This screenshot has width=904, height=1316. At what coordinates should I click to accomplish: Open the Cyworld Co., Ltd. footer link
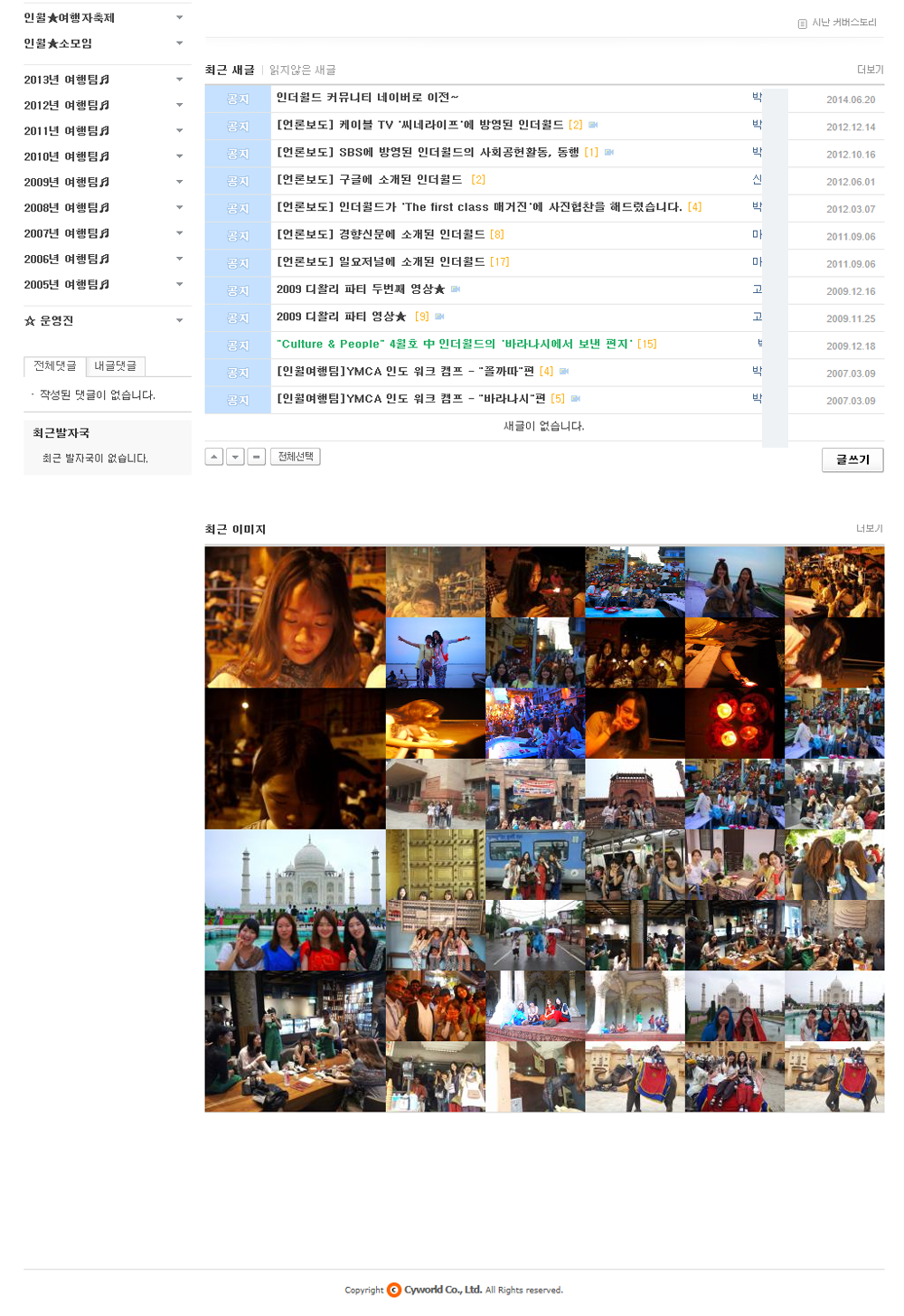(442, 1290)
